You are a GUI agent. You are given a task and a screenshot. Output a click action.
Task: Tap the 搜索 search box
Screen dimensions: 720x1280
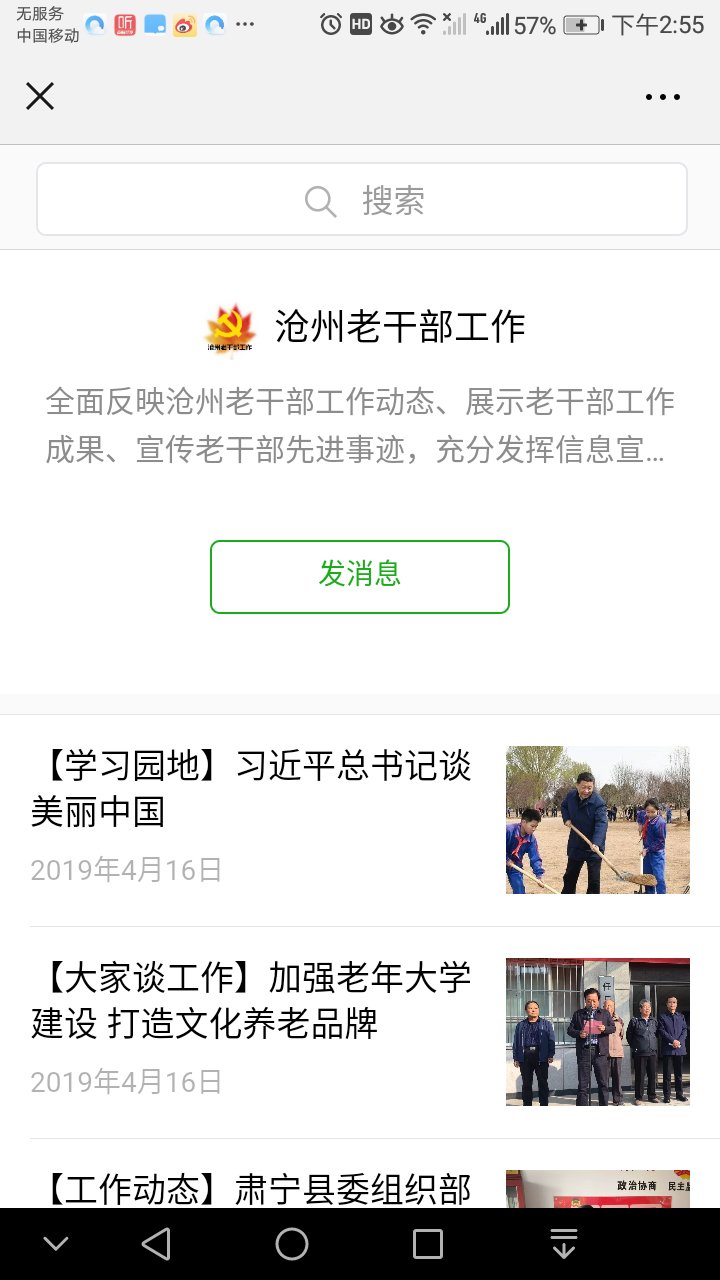[362, 200]
